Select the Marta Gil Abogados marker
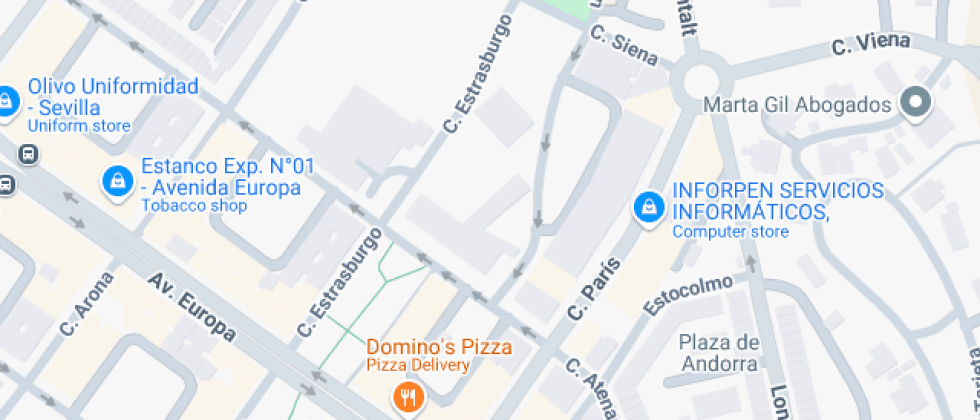 click(916, 102)
